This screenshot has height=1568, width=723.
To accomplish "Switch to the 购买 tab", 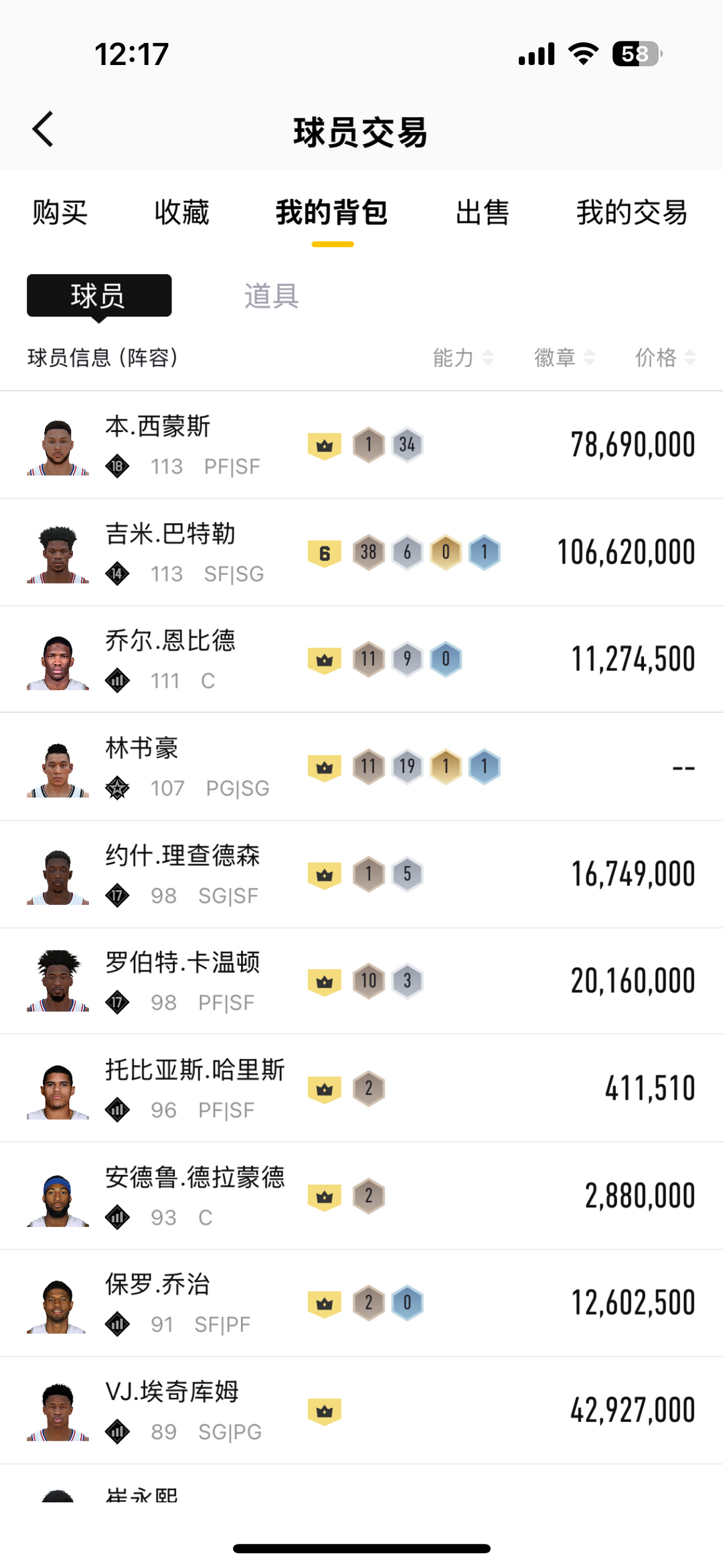I will click(x=60, y=213).
